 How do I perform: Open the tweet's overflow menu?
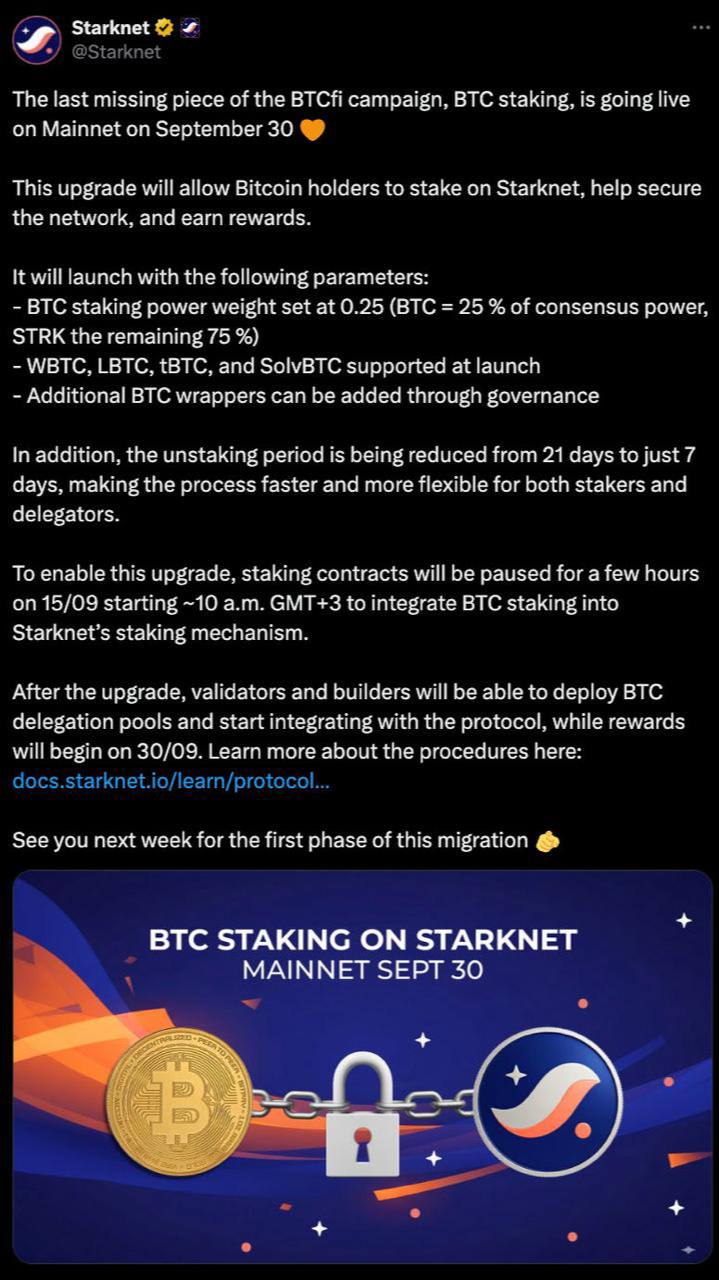click(701, 28)
